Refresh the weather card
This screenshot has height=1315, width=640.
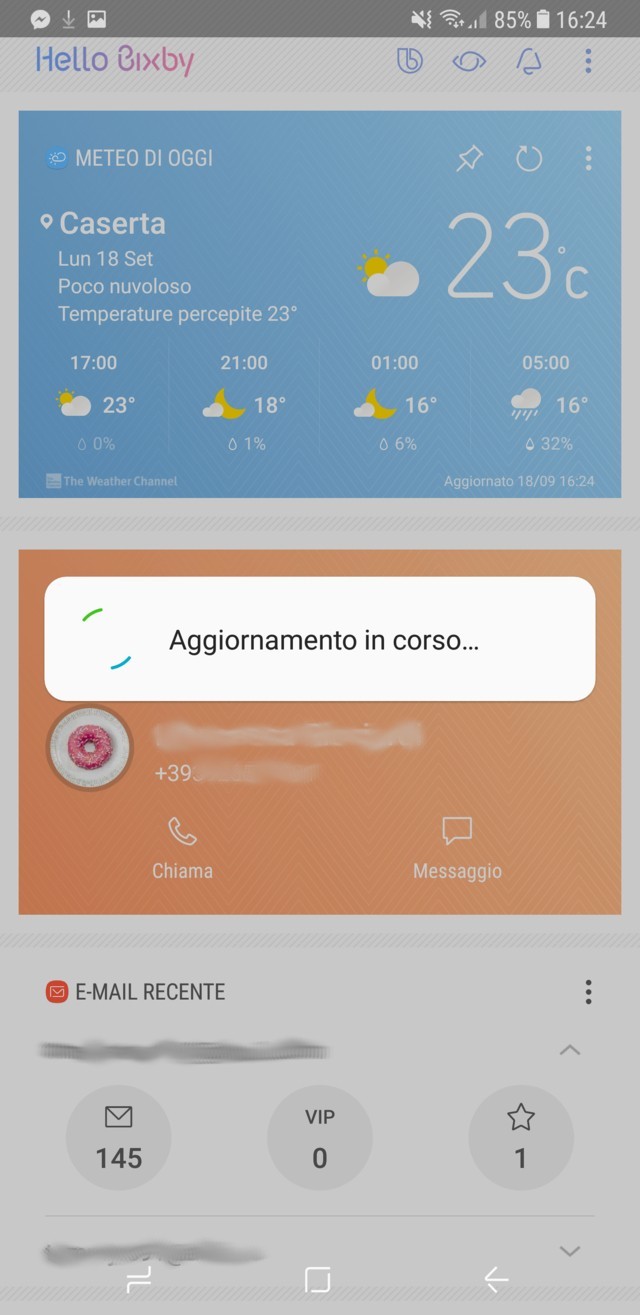(x=529, y=158)
